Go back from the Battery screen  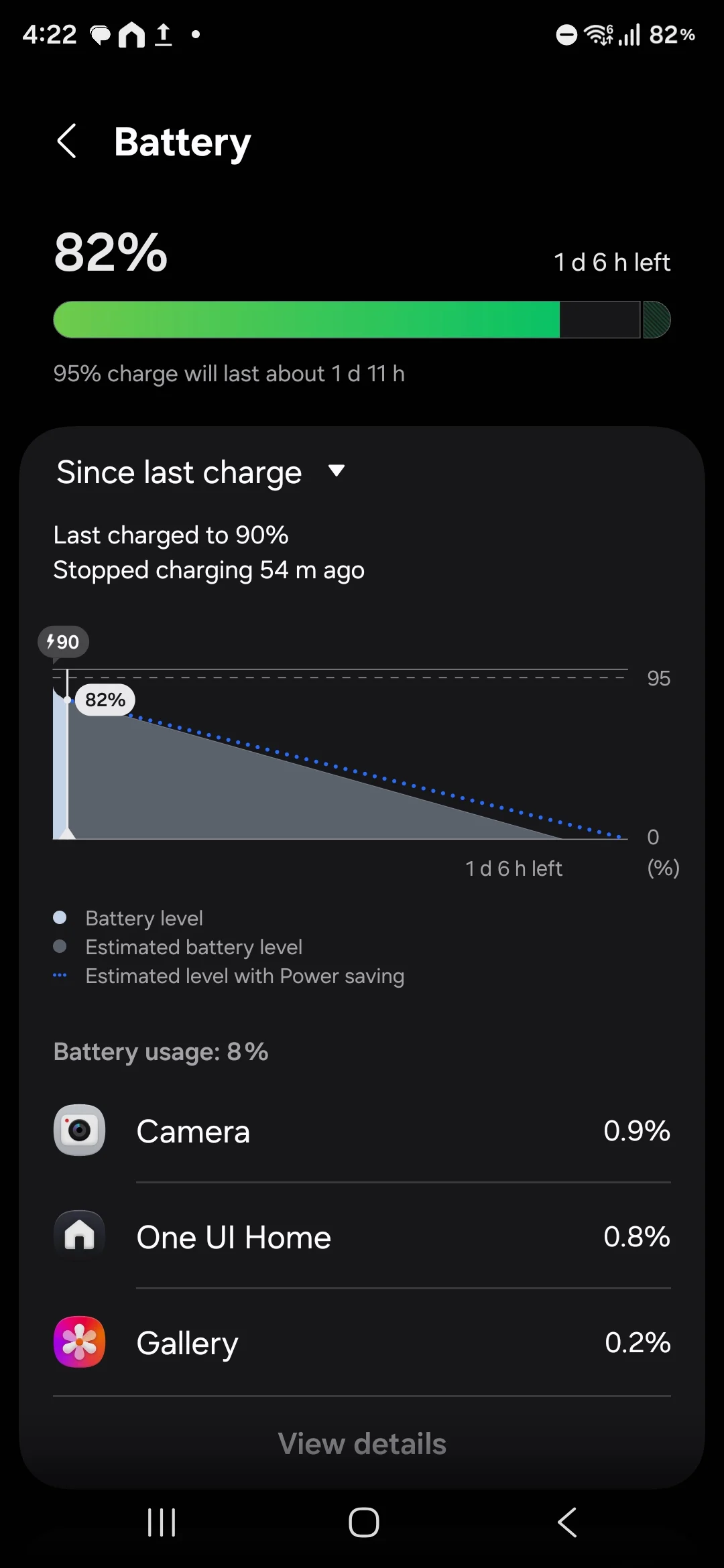pyautogui.click(x=67, y=141)
